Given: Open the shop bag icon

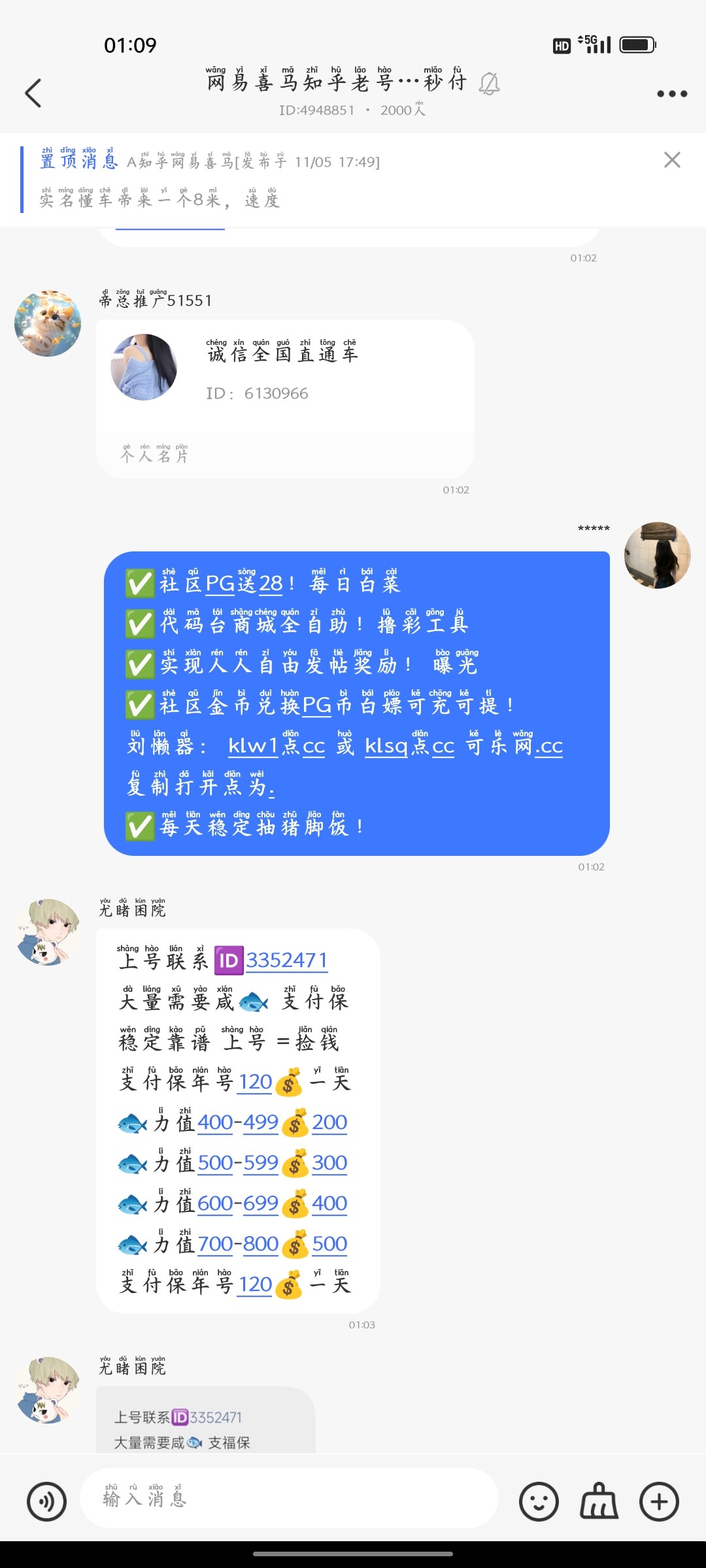Looking at the screenshot, I should pos(599,1501).
